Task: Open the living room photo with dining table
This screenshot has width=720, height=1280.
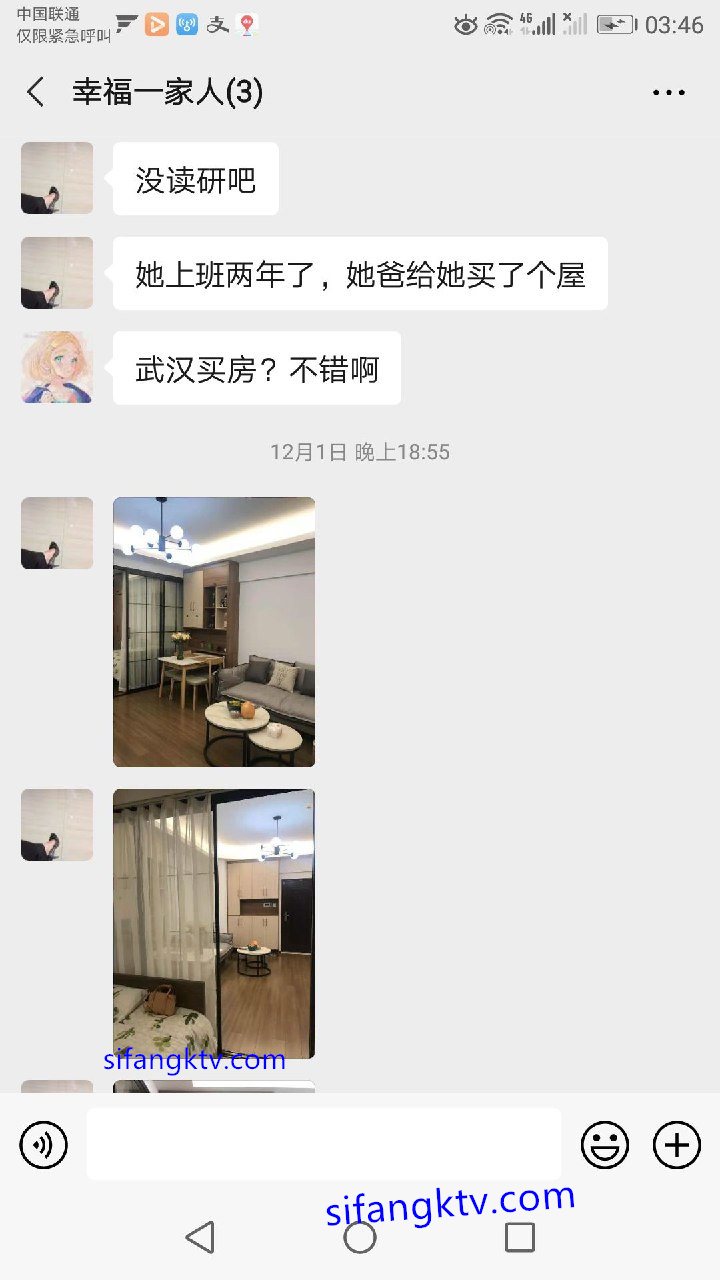Action: pos(214,632)
